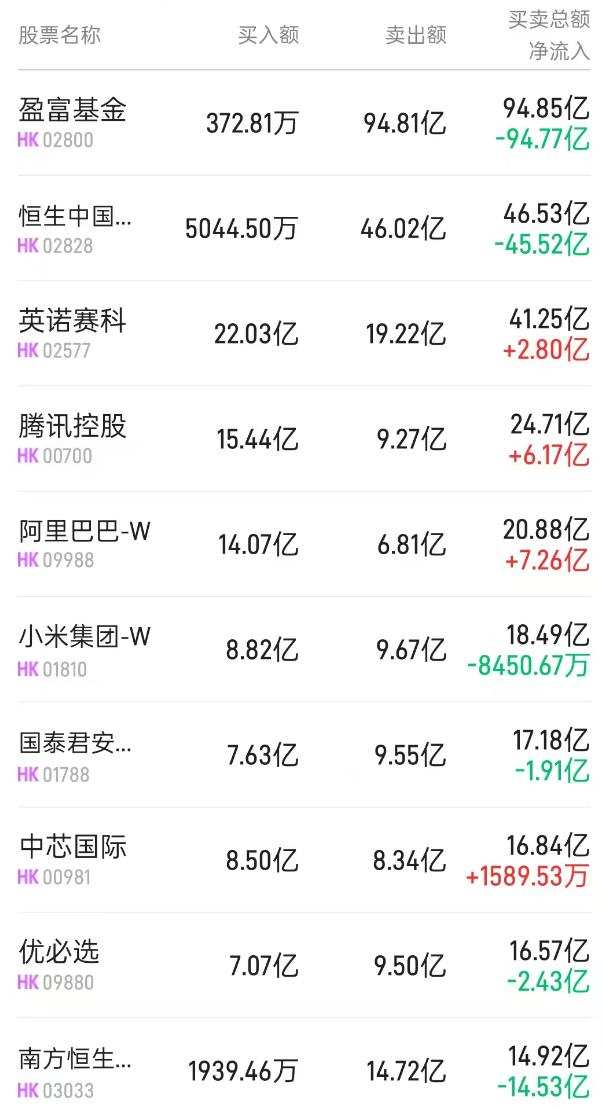
Task: Select the 阿里巴巴-W row
Action: pyautogui.click(x=304, y=545)
